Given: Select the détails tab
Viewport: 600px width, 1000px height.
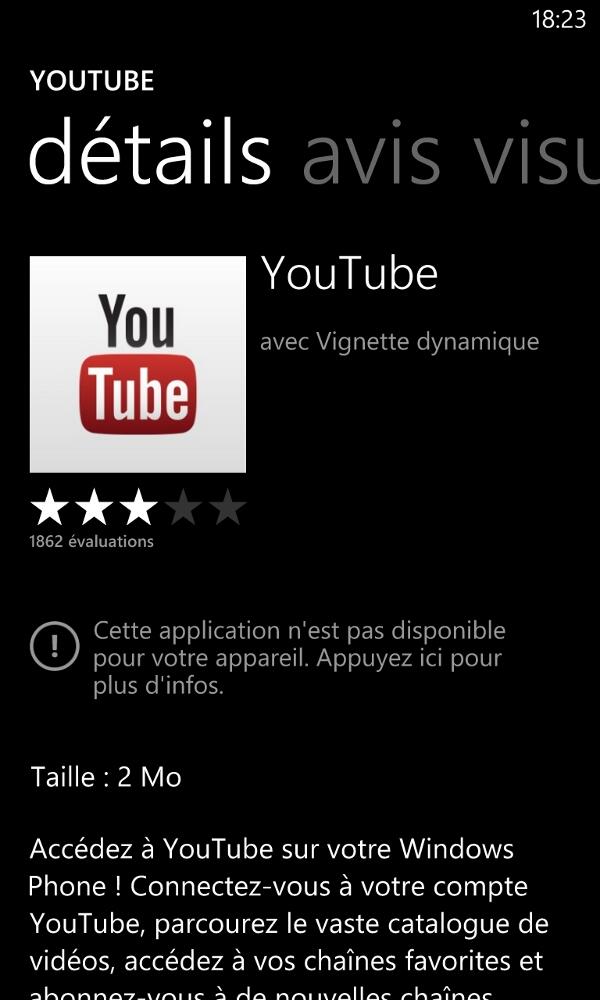Looking at the screenshot, I should pyautogui.click(x=150, y=151).
